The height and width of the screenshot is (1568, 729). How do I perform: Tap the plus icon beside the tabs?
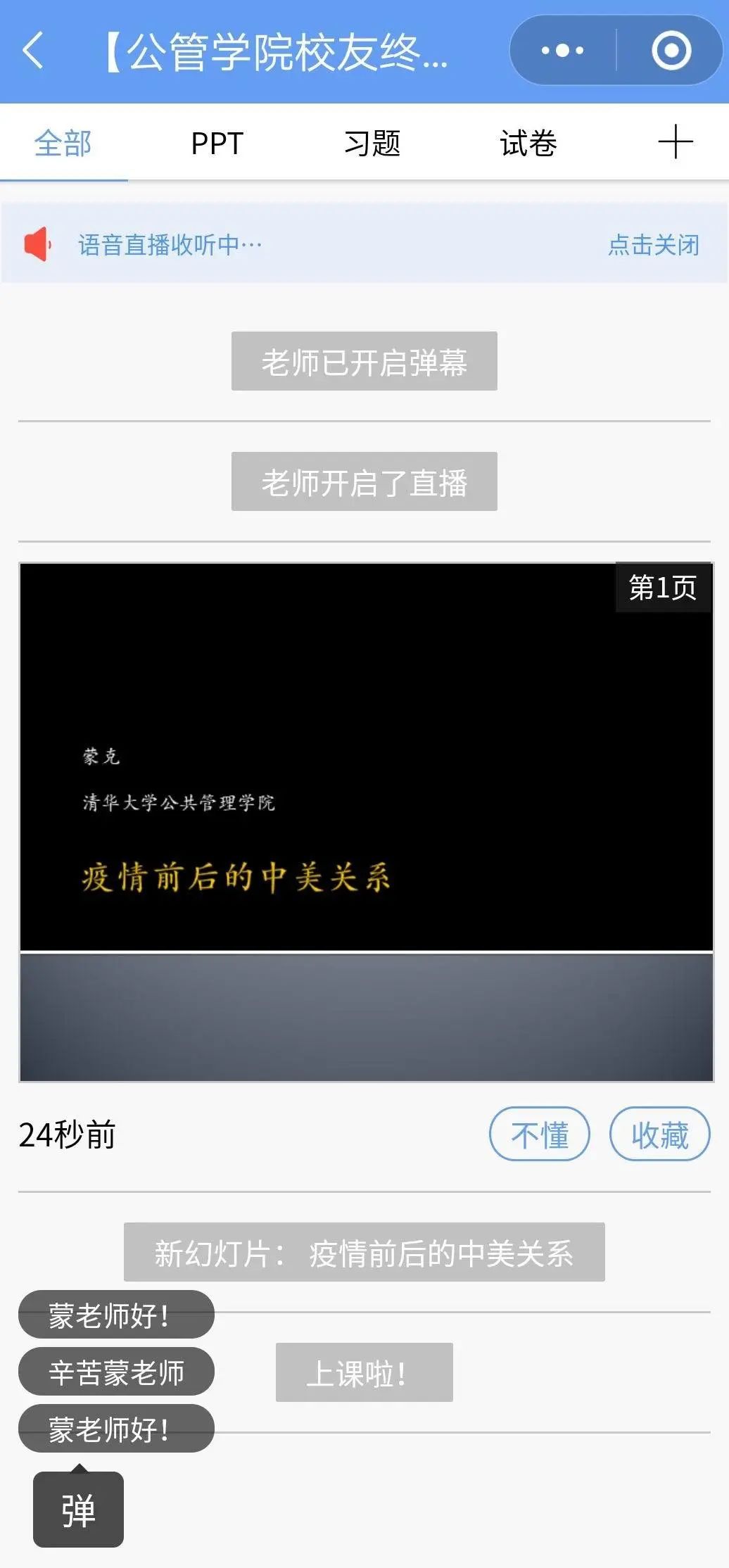pos(676,142)
